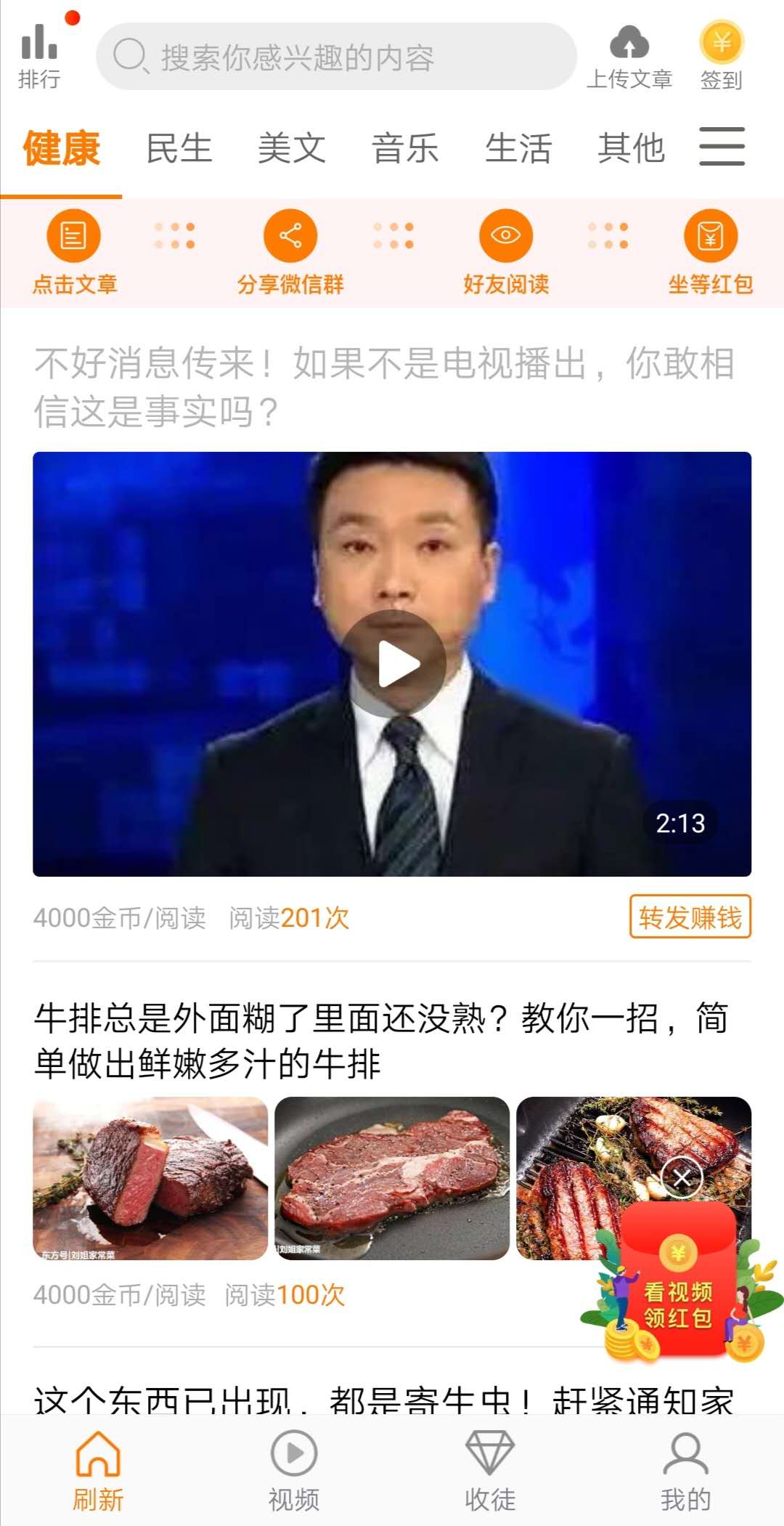Screen dimensions: 784x1526
Task: Tap the search box for content
Action: coord(336,57)
